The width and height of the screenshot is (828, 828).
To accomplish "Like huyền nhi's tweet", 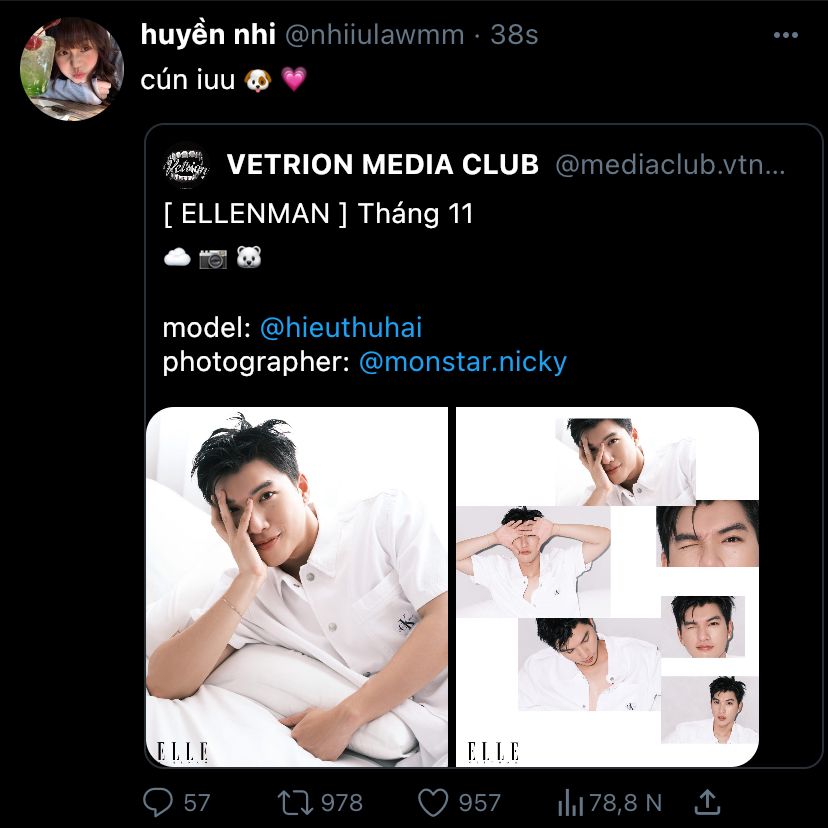I will coord(433,803).
